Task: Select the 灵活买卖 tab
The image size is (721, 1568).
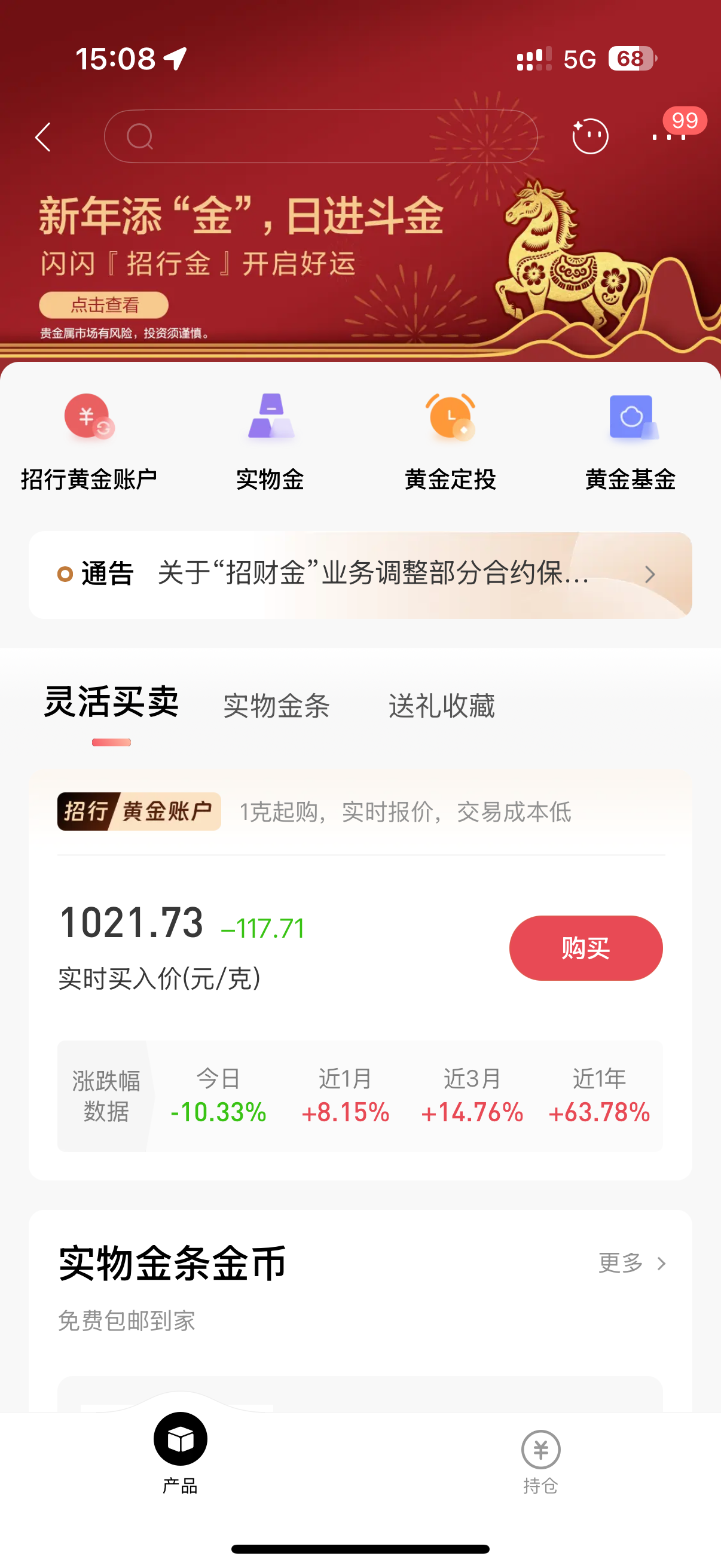Action: coord(111,704)
